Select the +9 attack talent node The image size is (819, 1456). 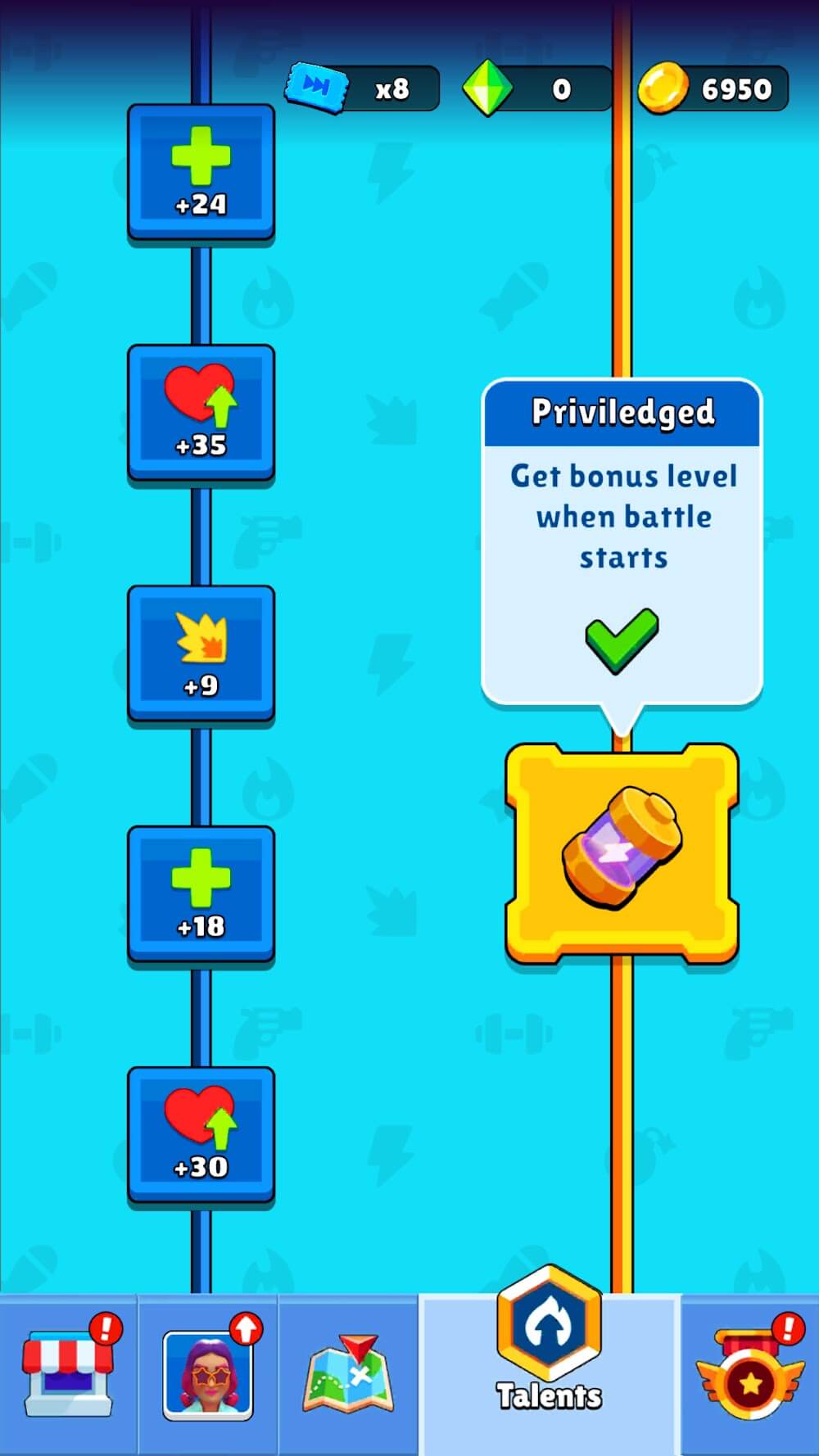click(201, 653)
